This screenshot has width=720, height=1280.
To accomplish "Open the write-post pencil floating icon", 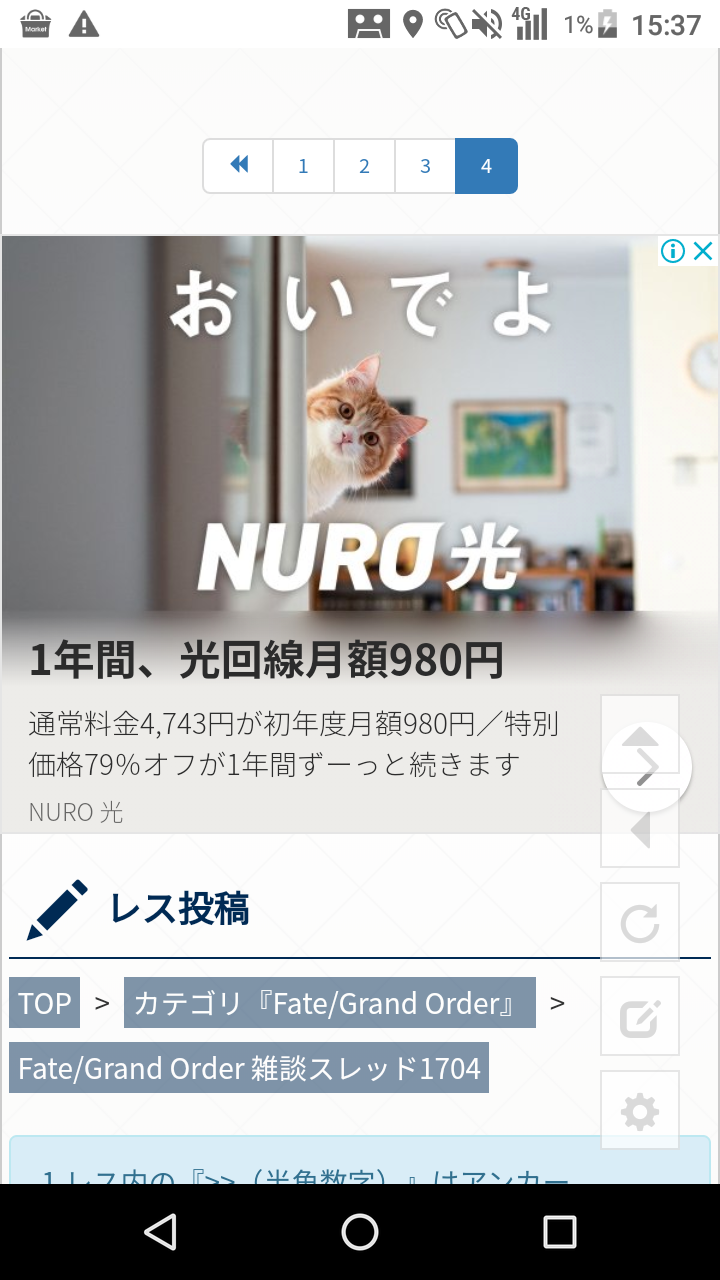I will pyautogui.click(x=640, y=1016).
